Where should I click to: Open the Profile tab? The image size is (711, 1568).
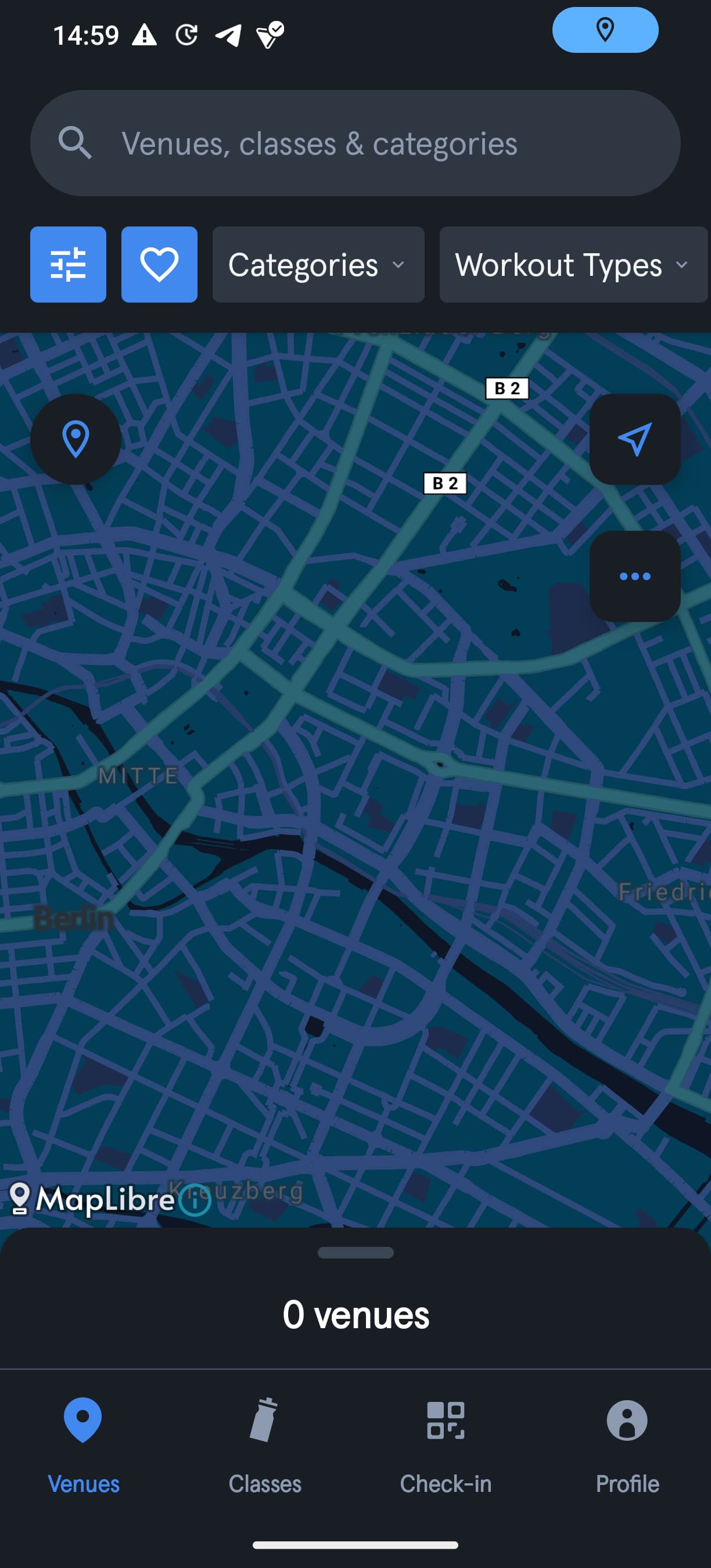click(x=627, y=1445)
